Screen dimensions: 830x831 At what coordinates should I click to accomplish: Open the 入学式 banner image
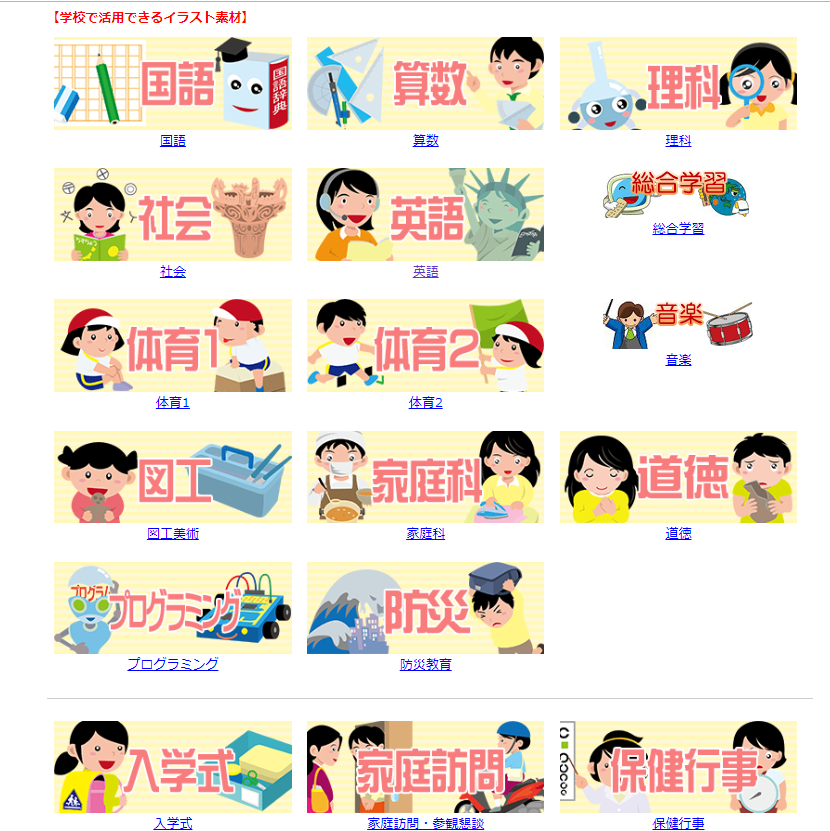(172, 768)
